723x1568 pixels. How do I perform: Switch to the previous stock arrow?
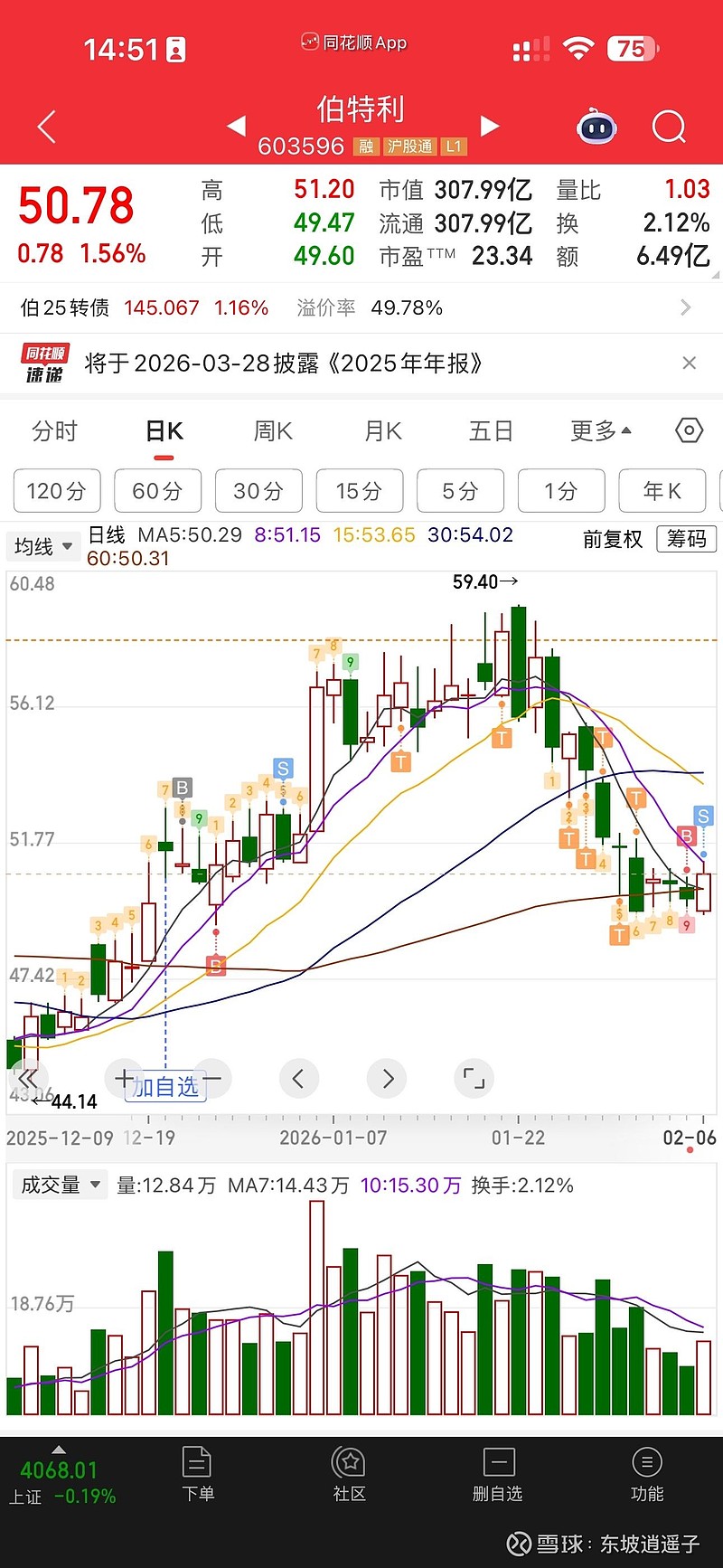(236, 126)
